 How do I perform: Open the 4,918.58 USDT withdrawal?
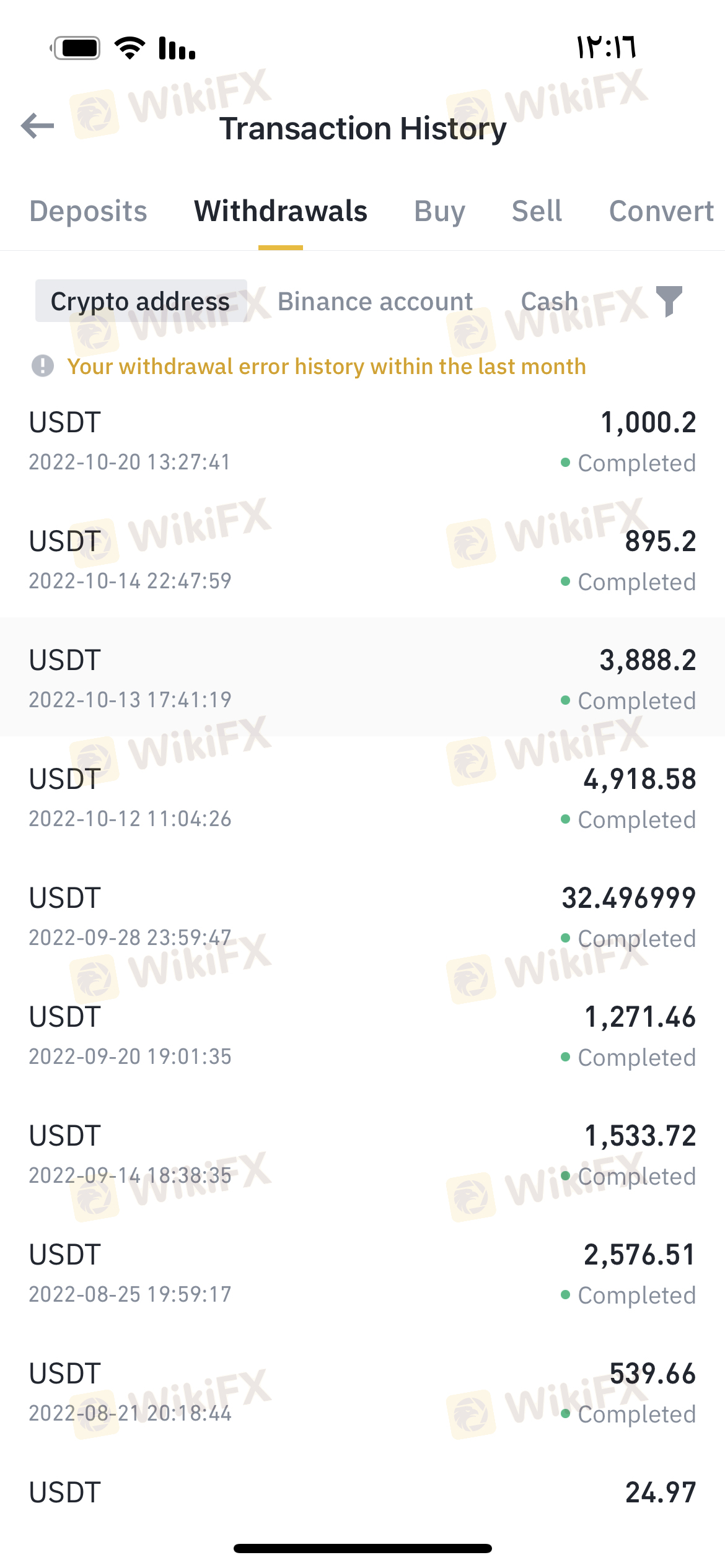pyautogui.click(x=362, y=798)
